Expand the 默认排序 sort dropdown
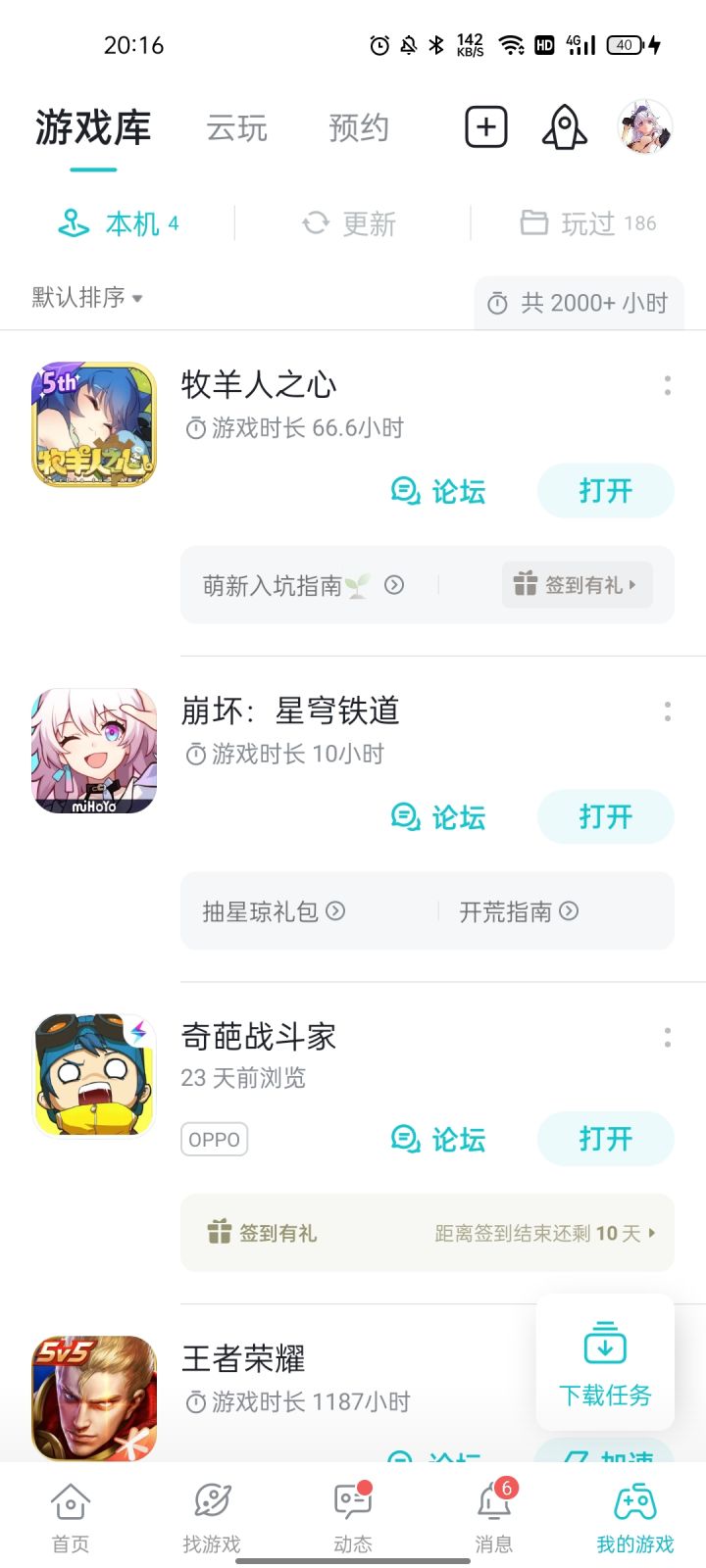The height and width of the screenshot is (1568, 706). 87,297
